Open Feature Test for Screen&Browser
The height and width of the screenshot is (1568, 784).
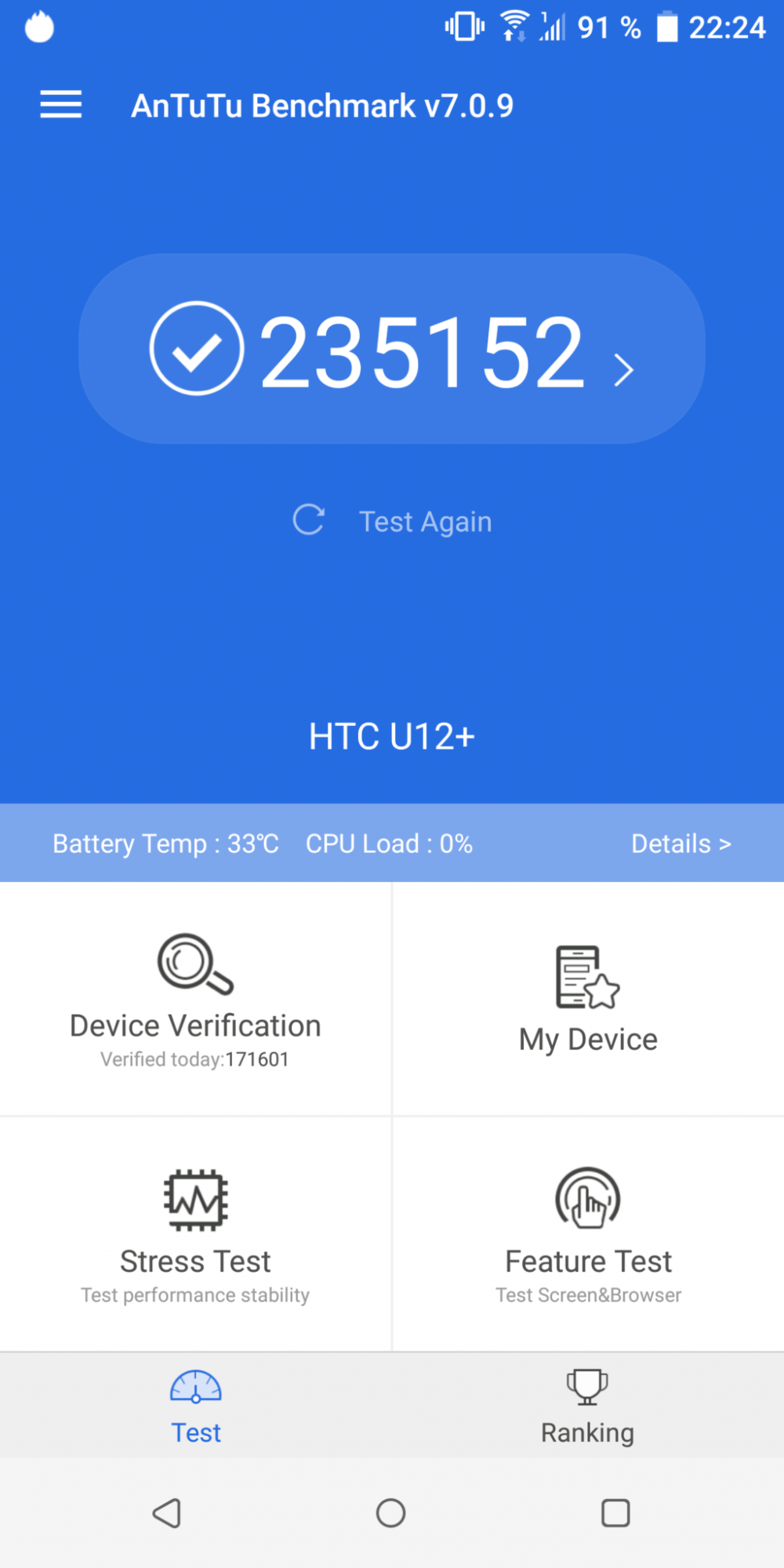pos(588,1234)
